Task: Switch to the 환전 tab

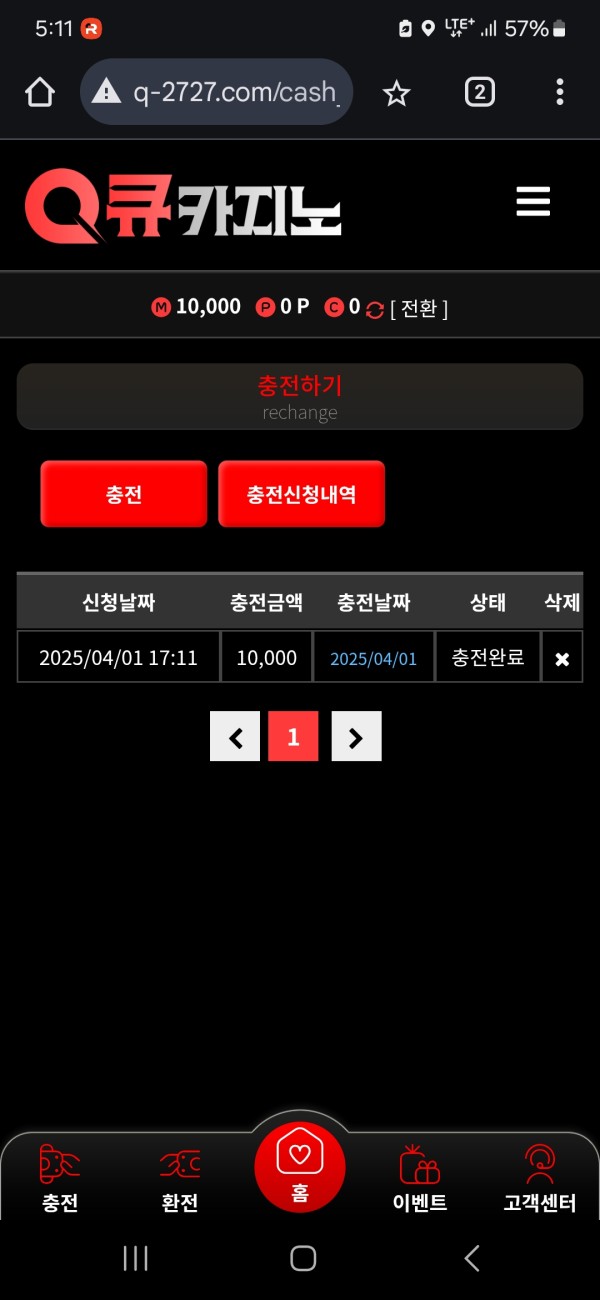Action: pos(180,1180)
